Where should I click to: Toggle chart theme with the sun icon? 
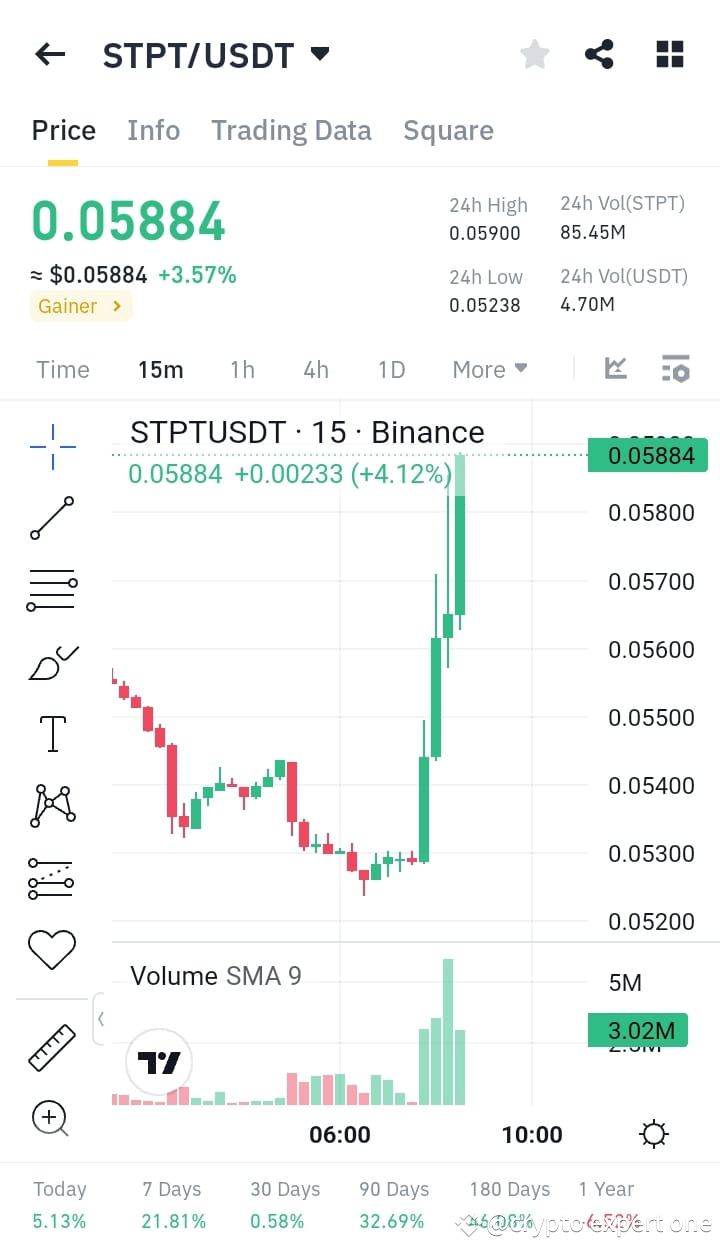coord(653,1134)
